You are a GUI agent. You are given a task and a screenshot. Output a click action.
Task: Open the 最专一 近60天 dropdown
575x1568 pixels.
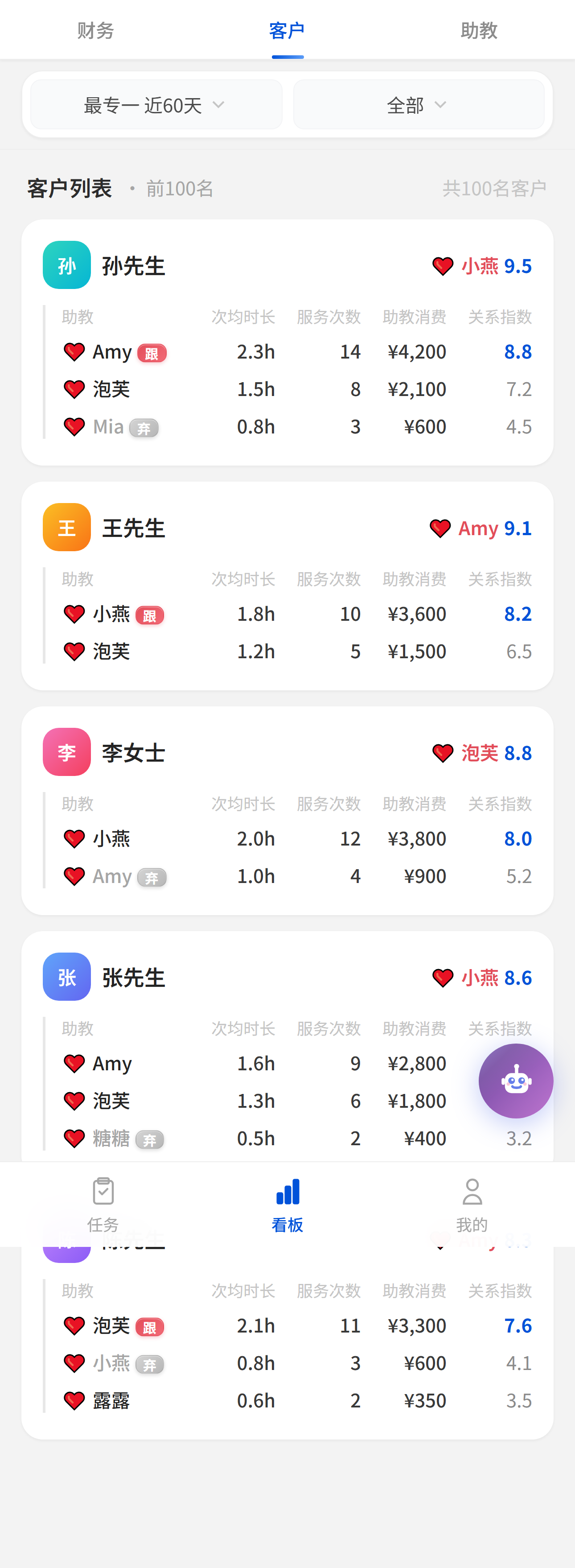(156, 105)
